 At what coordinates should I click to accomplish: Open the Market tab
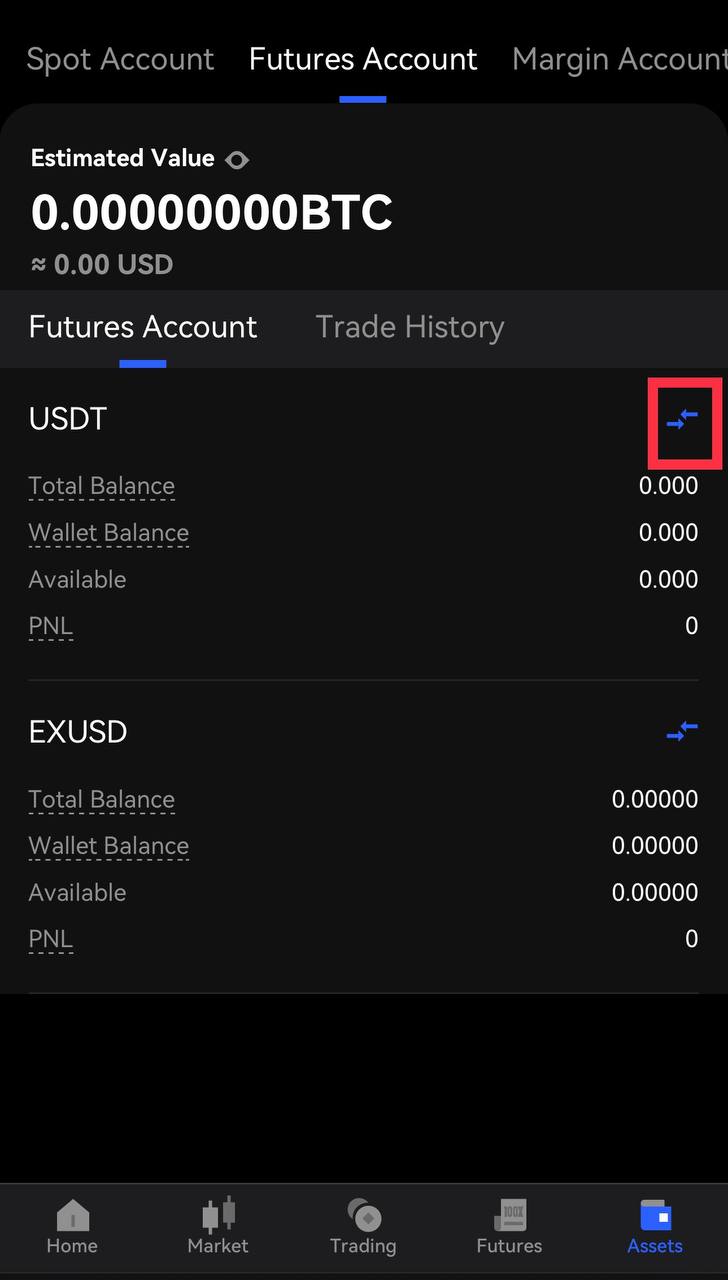218,1228
